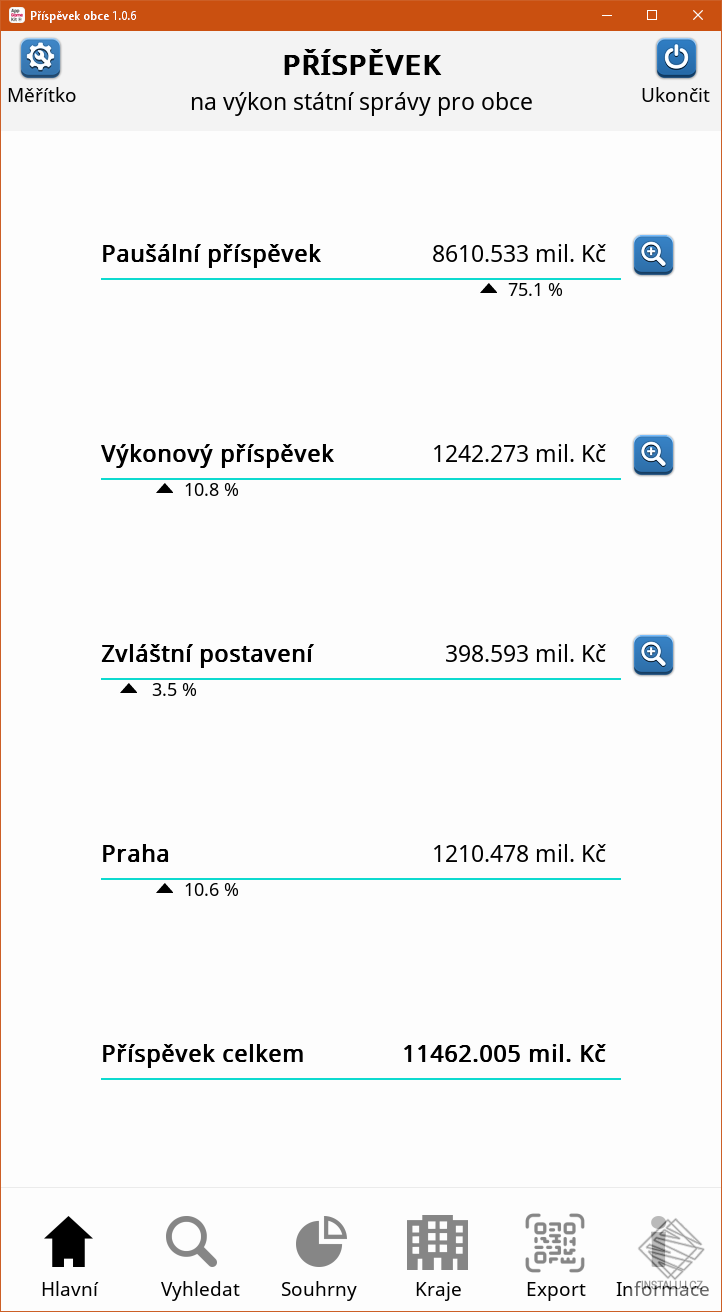Open the Souhrny tab
This screenshot has width=722, height=1312.
coord(319,1255)
